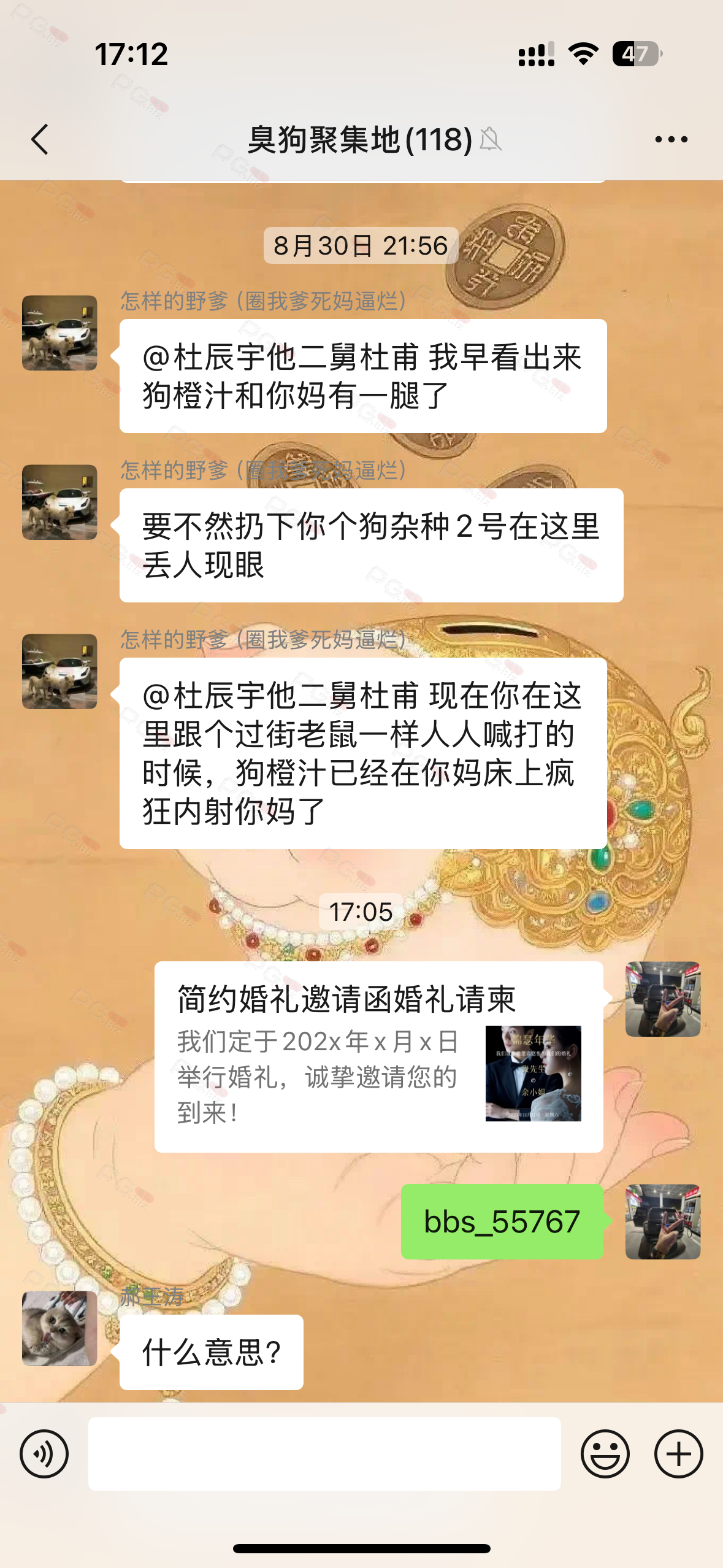The height and width of the screenshot is (1568, 723).
Task: Open the plus attachments menu
Action: pos(678,1453)
